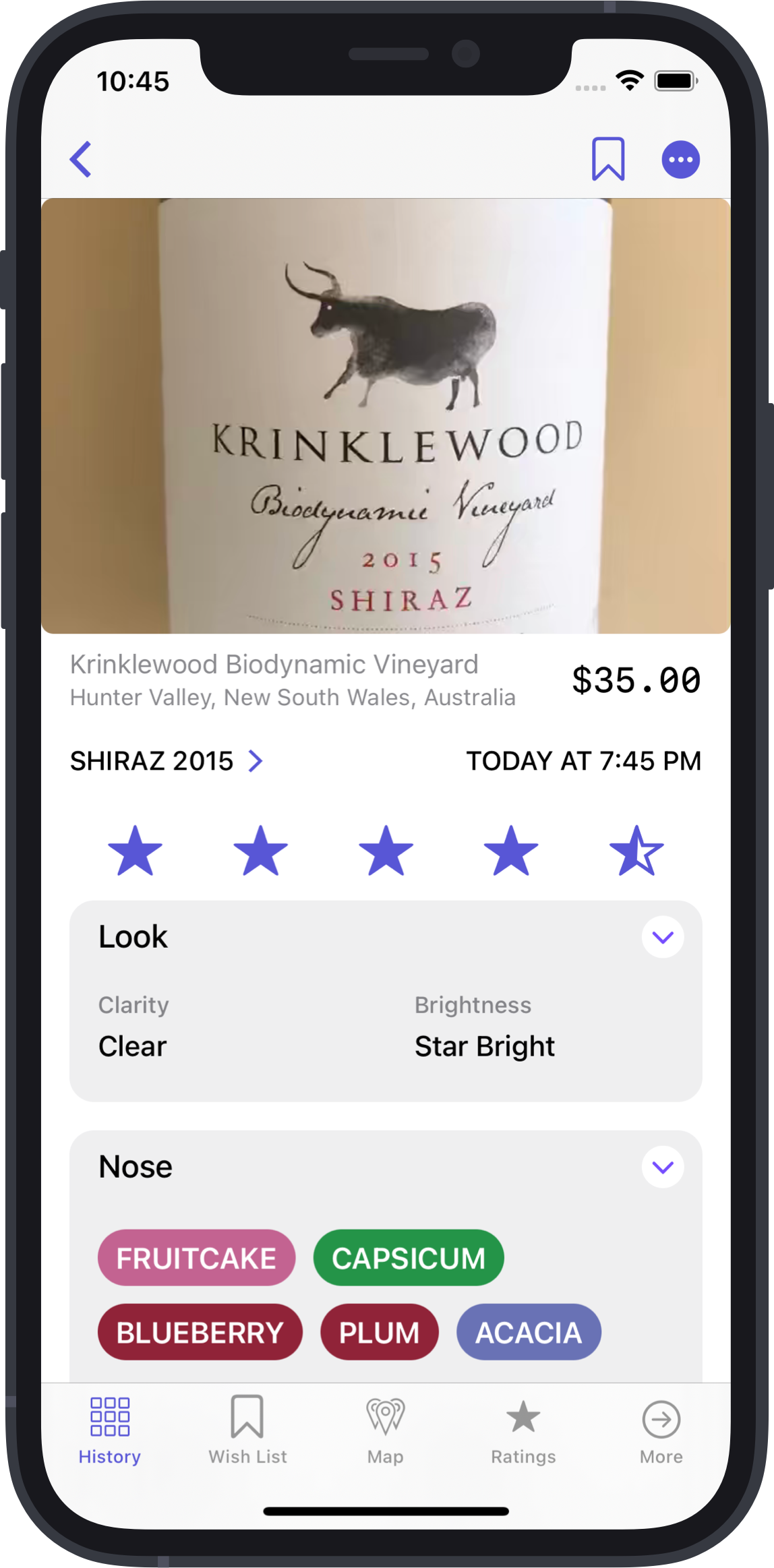774x1568 pixels.
Task: Go back using the top-left arrow
Action: point(81,160)
